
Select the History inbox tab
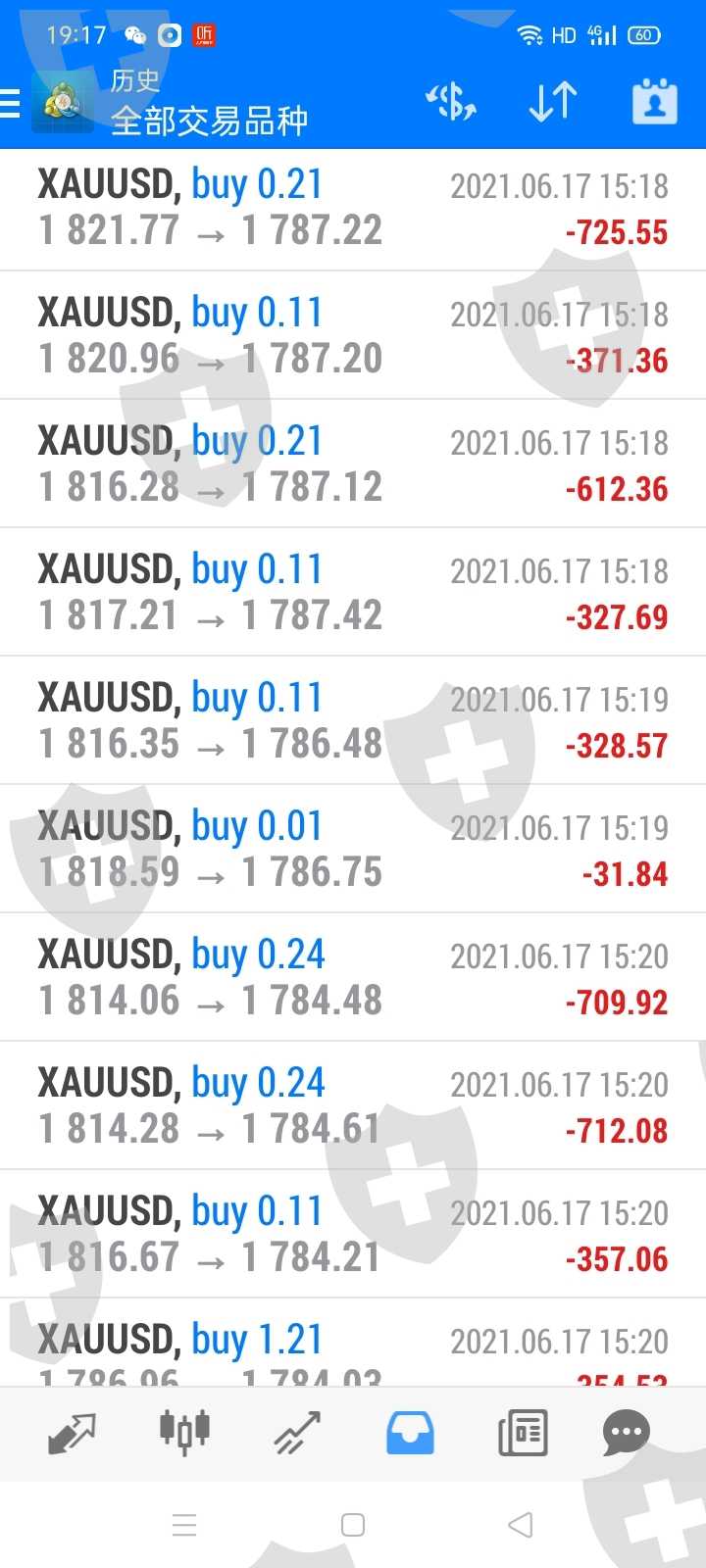click(410, 1433)
